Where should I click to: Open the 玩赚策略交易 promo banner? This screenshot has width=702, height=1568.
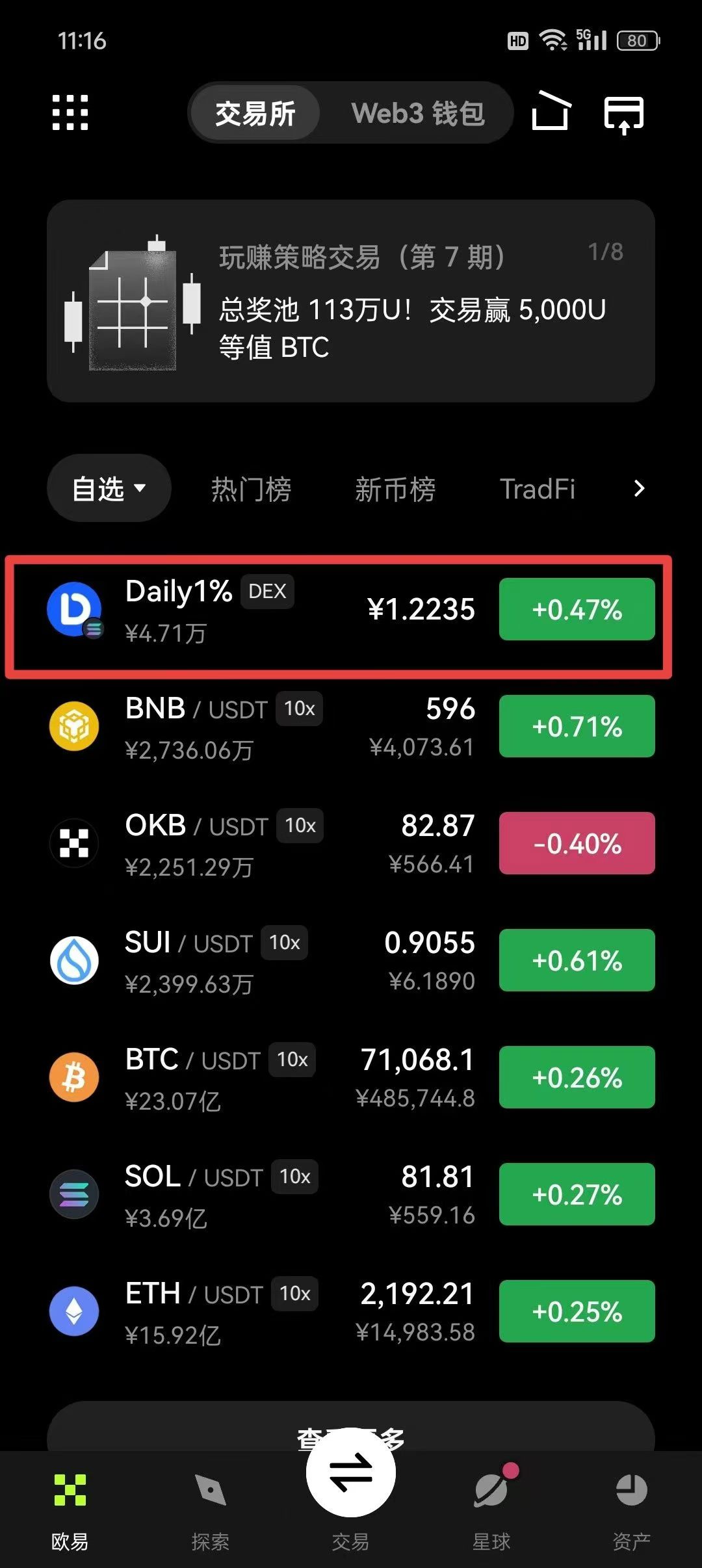coord(351,301)
